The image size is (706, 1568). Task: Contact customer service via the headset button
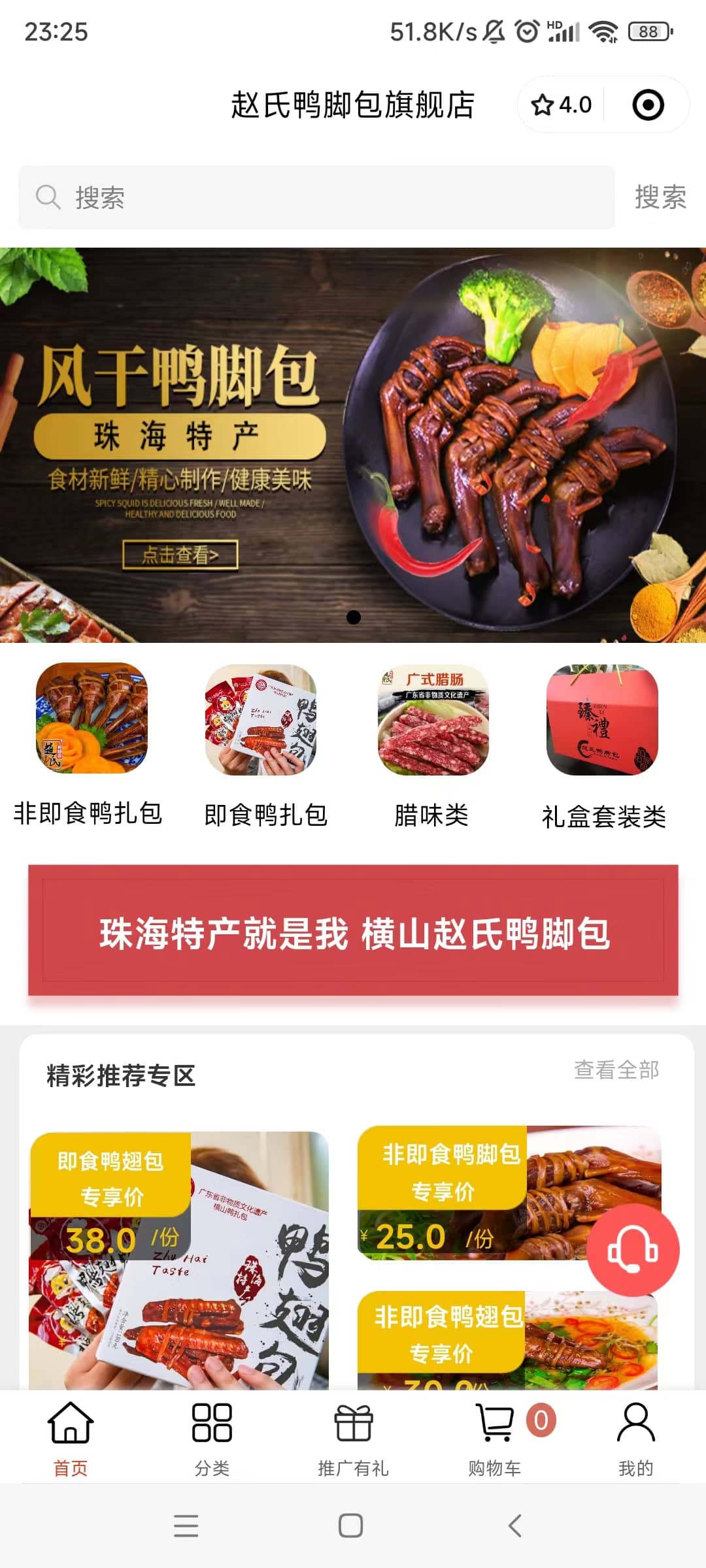click(x=633, y=1250)
